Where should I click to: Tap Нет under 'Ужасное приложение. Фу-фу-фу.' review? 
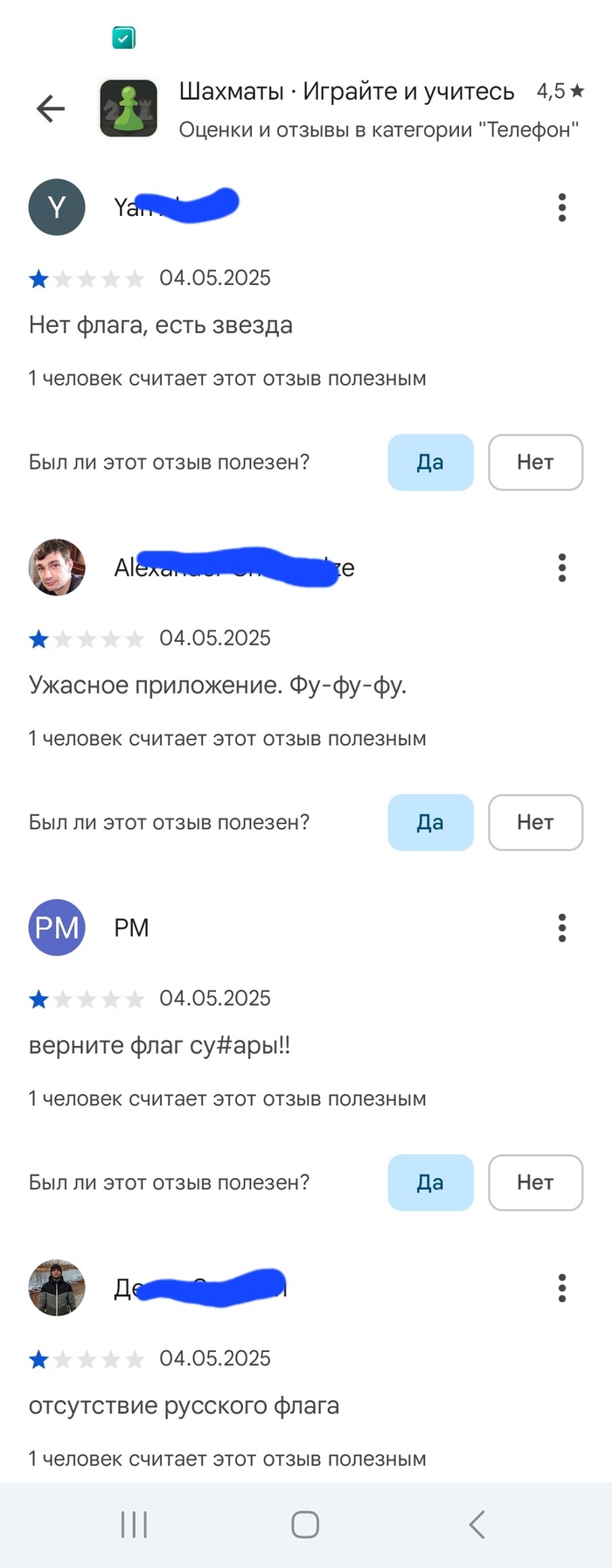535,822
